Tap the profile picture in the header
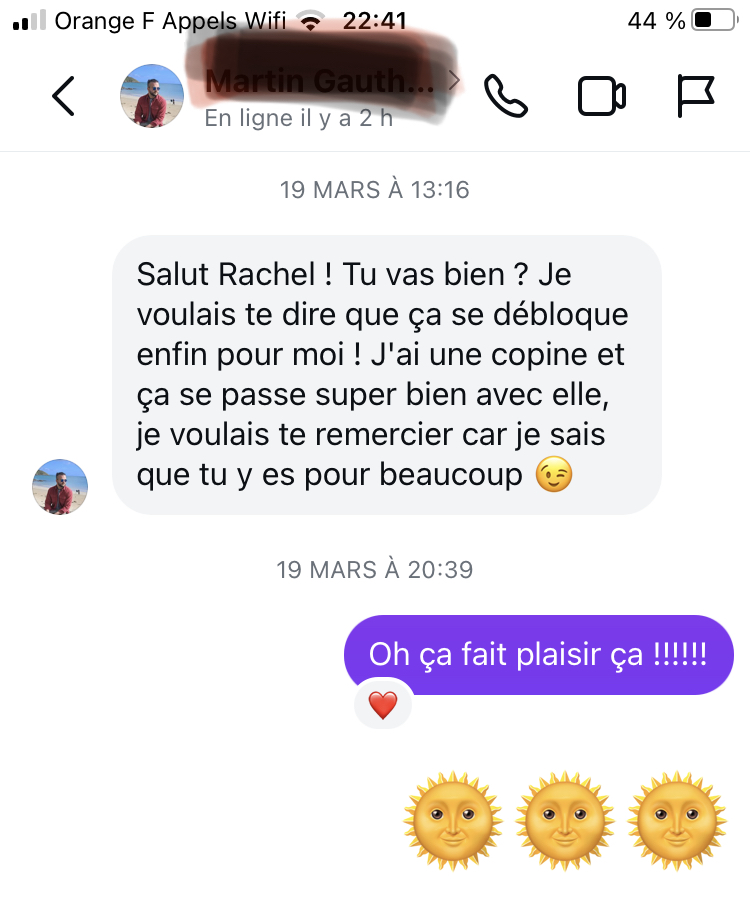Image resolution: width=750 pixels, height=898 pixels. [152, 96]
